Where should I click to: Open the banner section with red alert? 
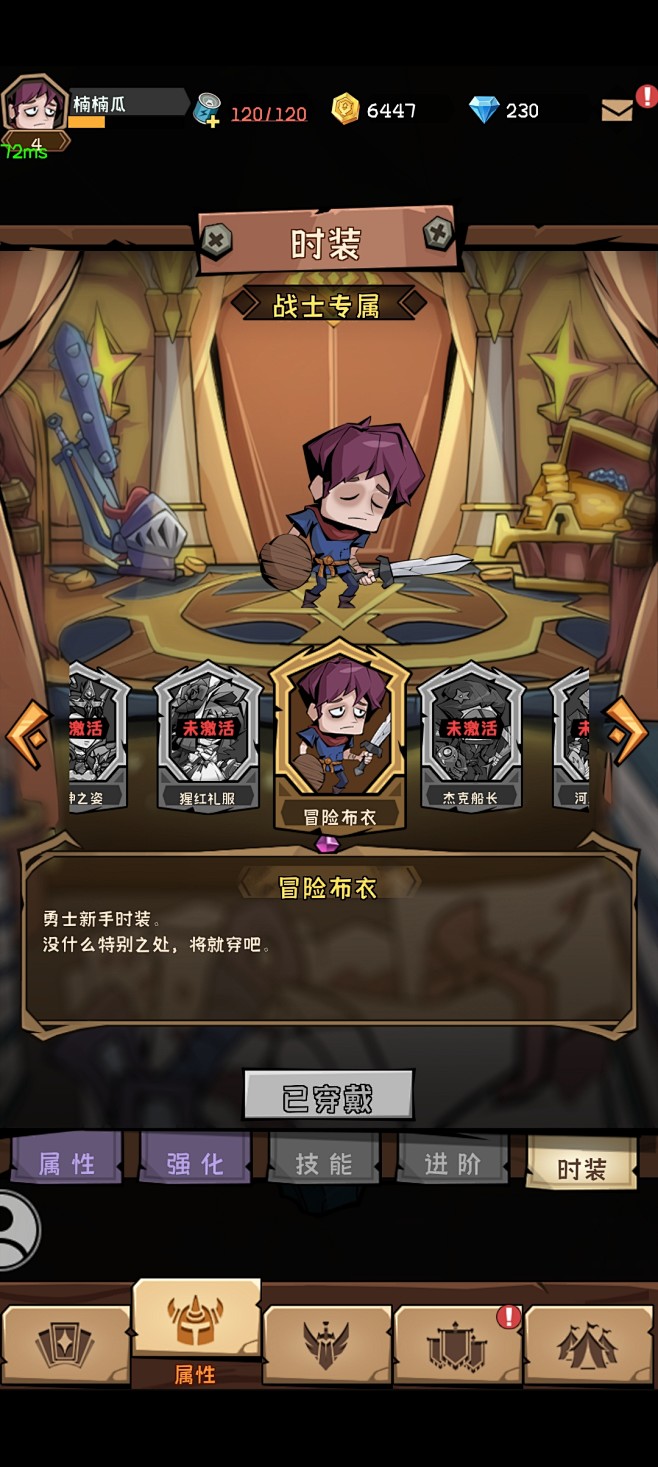tap(458, 1345)
